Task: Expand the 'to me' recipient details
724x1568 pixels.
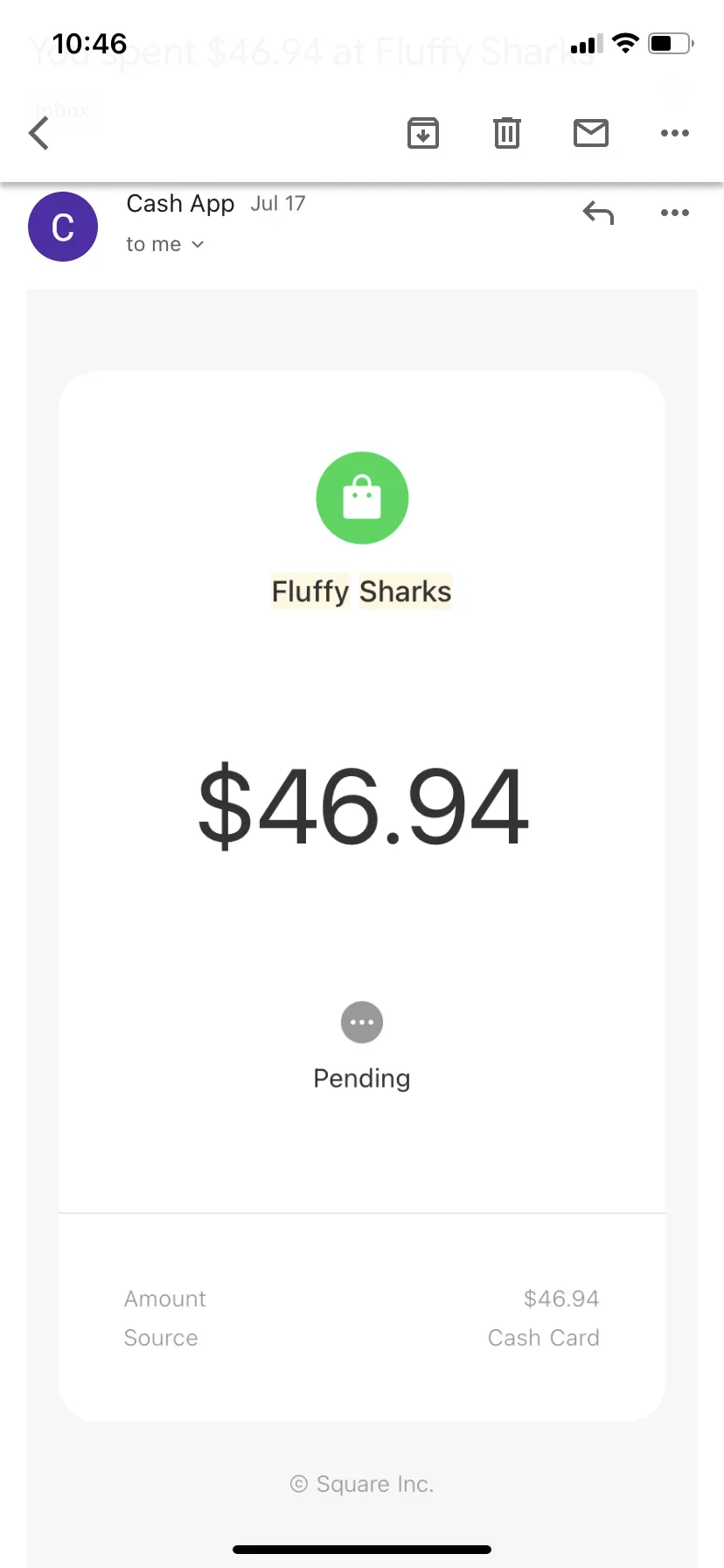Action: (x=165, y=244)
